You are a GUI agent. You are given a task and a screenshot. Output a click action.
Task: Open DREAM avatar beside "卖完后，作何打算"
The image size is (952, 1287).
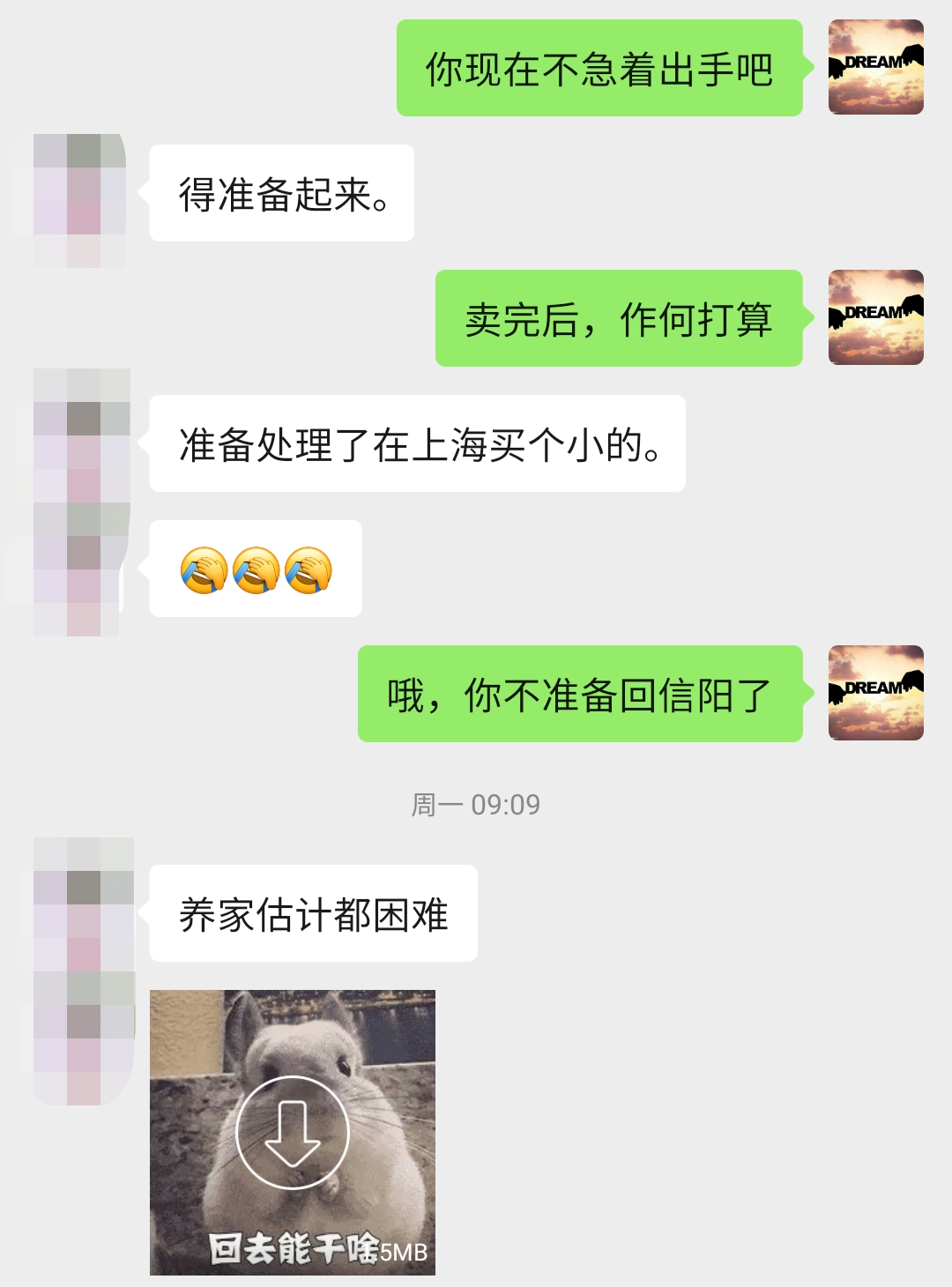click(875, 318)
